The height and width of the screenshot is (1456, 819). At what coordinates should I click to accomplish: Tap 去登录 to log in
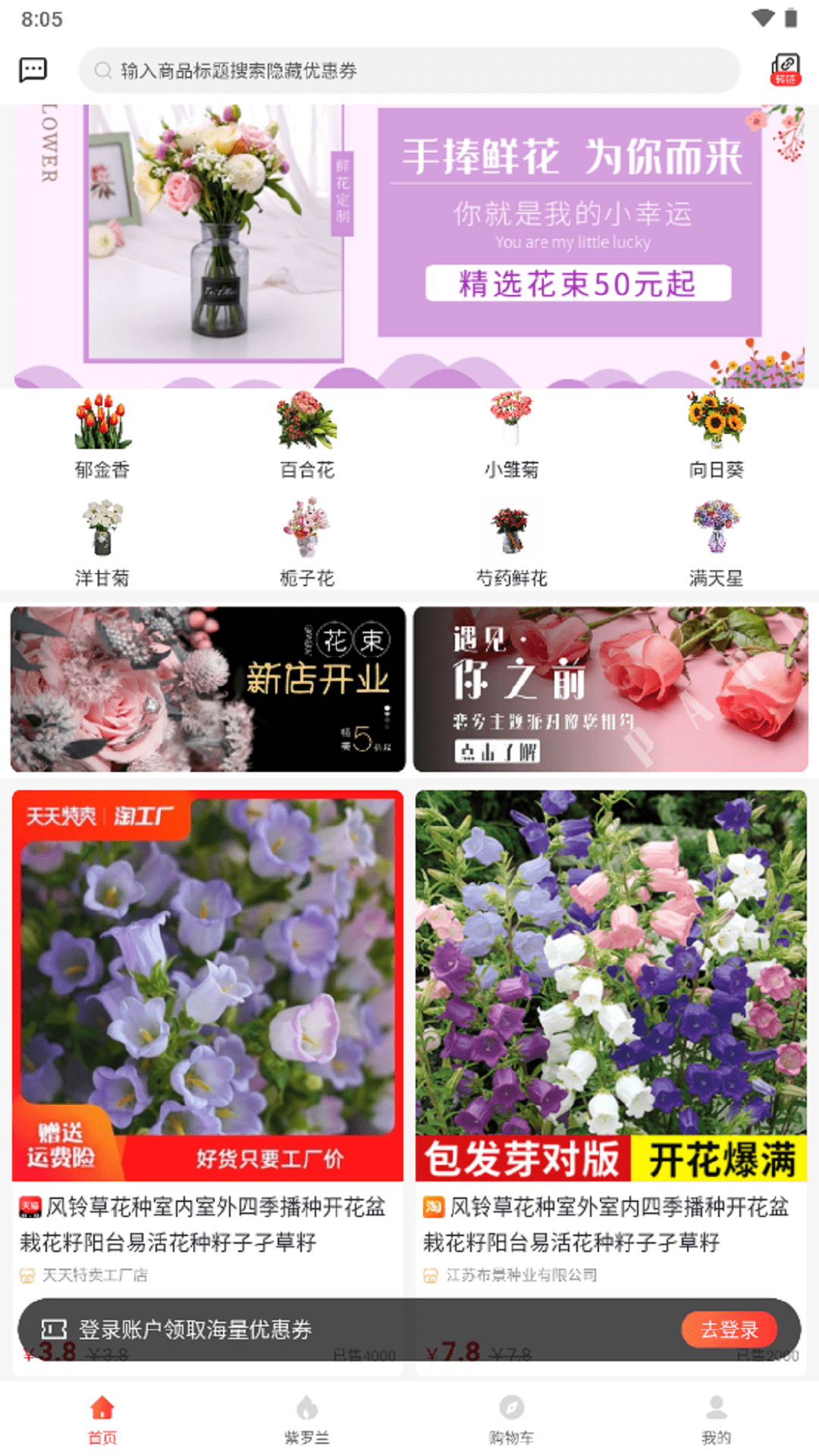click(729, 1329)
